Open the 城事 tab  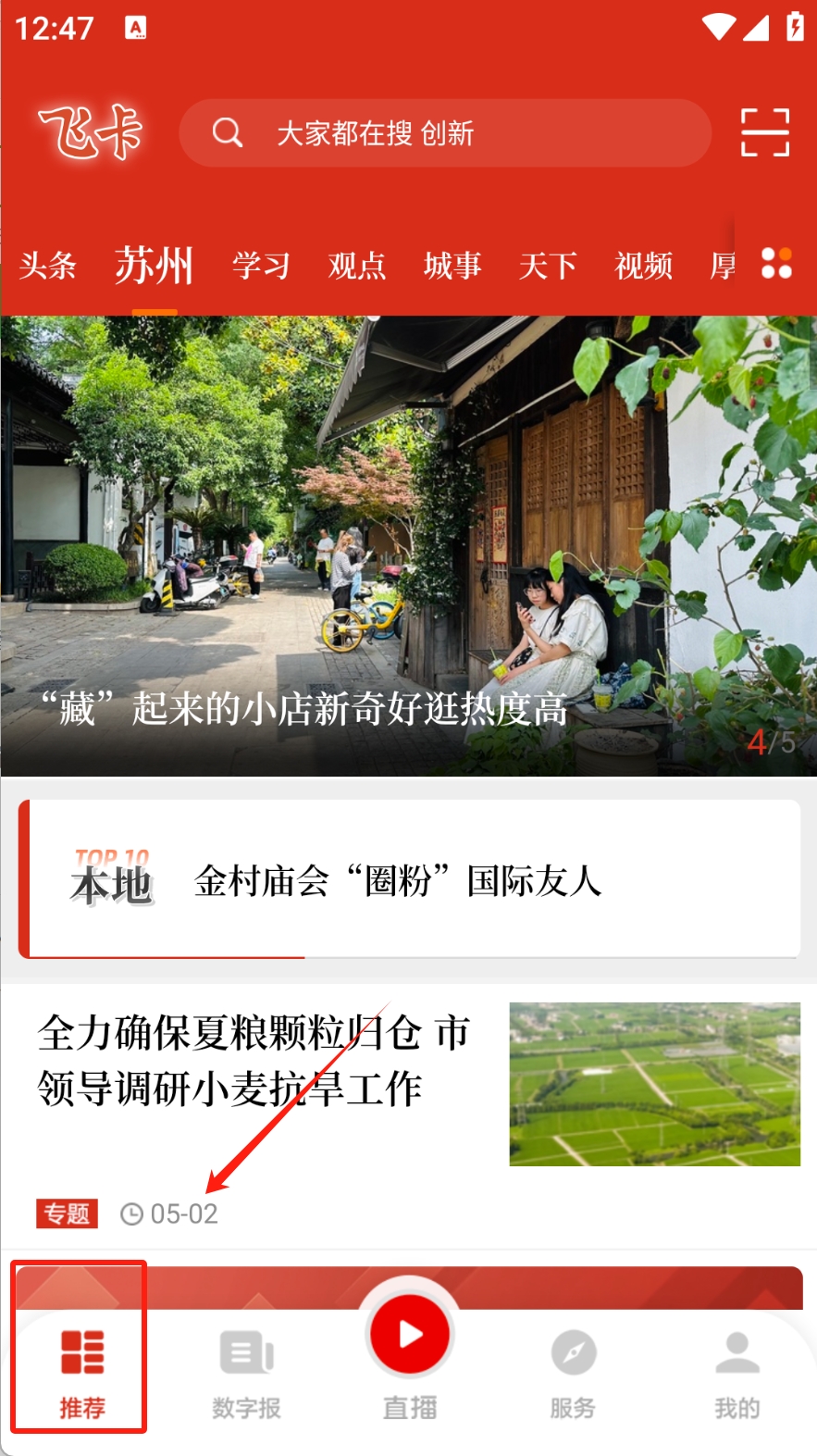pyautogui.click(x=452, y=267)
